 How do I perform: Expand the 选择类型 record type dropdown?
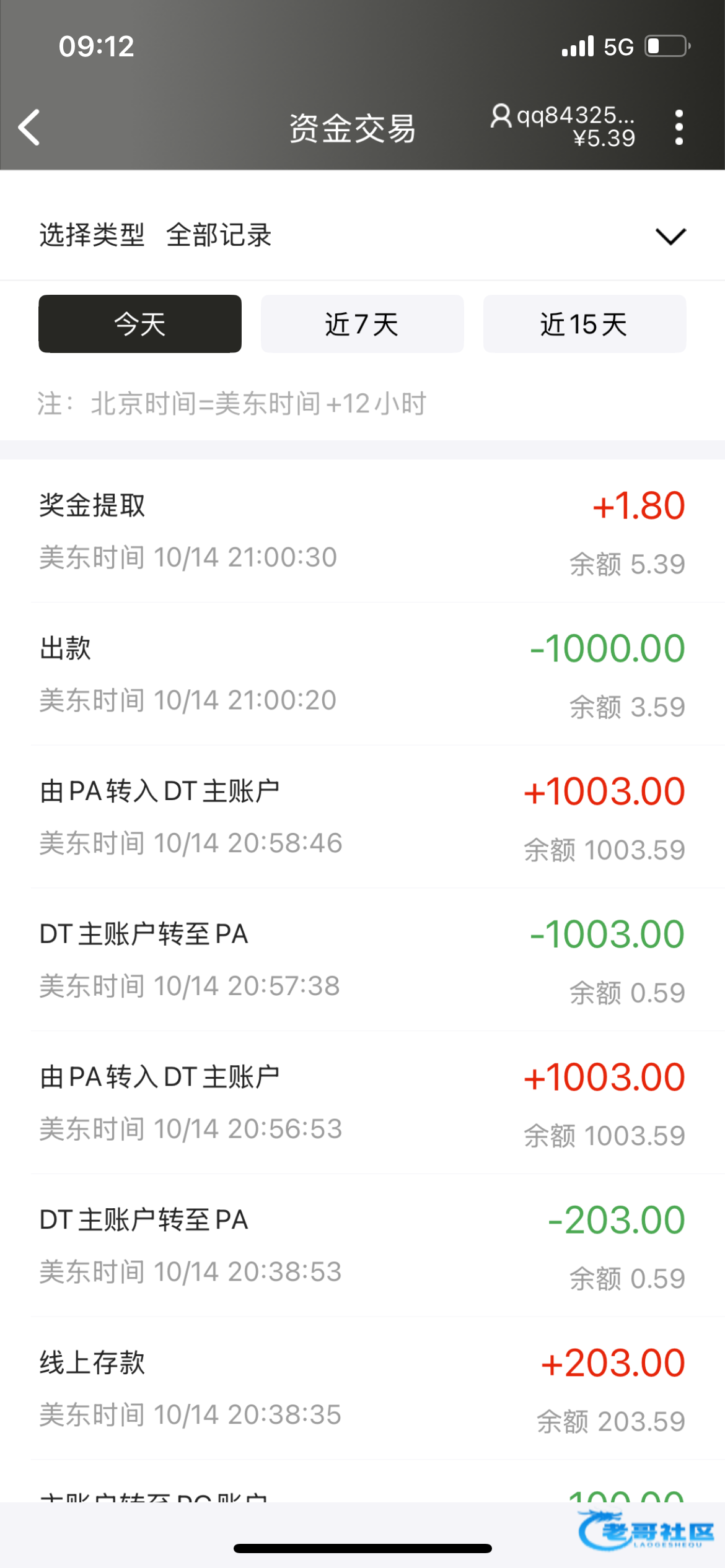[670, 236]
